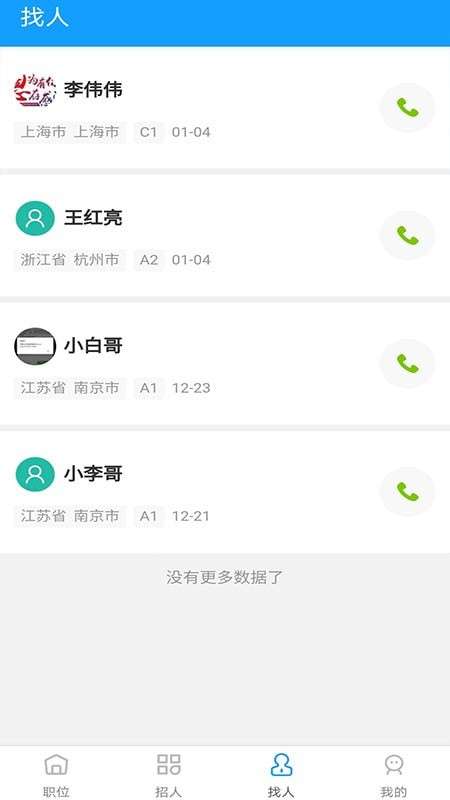Phone 小李哥 using the call icon
This screenshot has width=450, height=800.
pyautogui.click(x=407, y=492)
